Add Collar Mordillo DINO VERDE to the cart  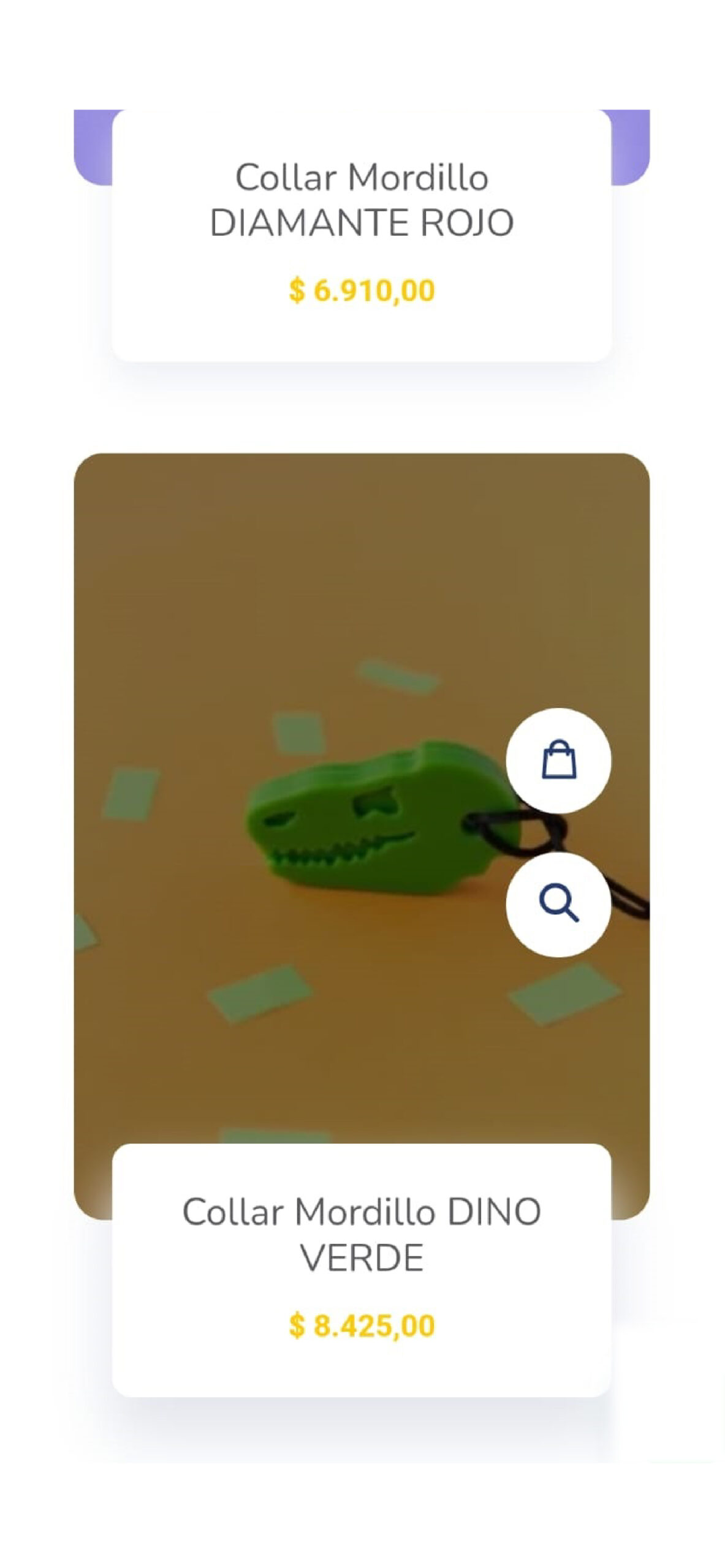(x=558, y=760)
